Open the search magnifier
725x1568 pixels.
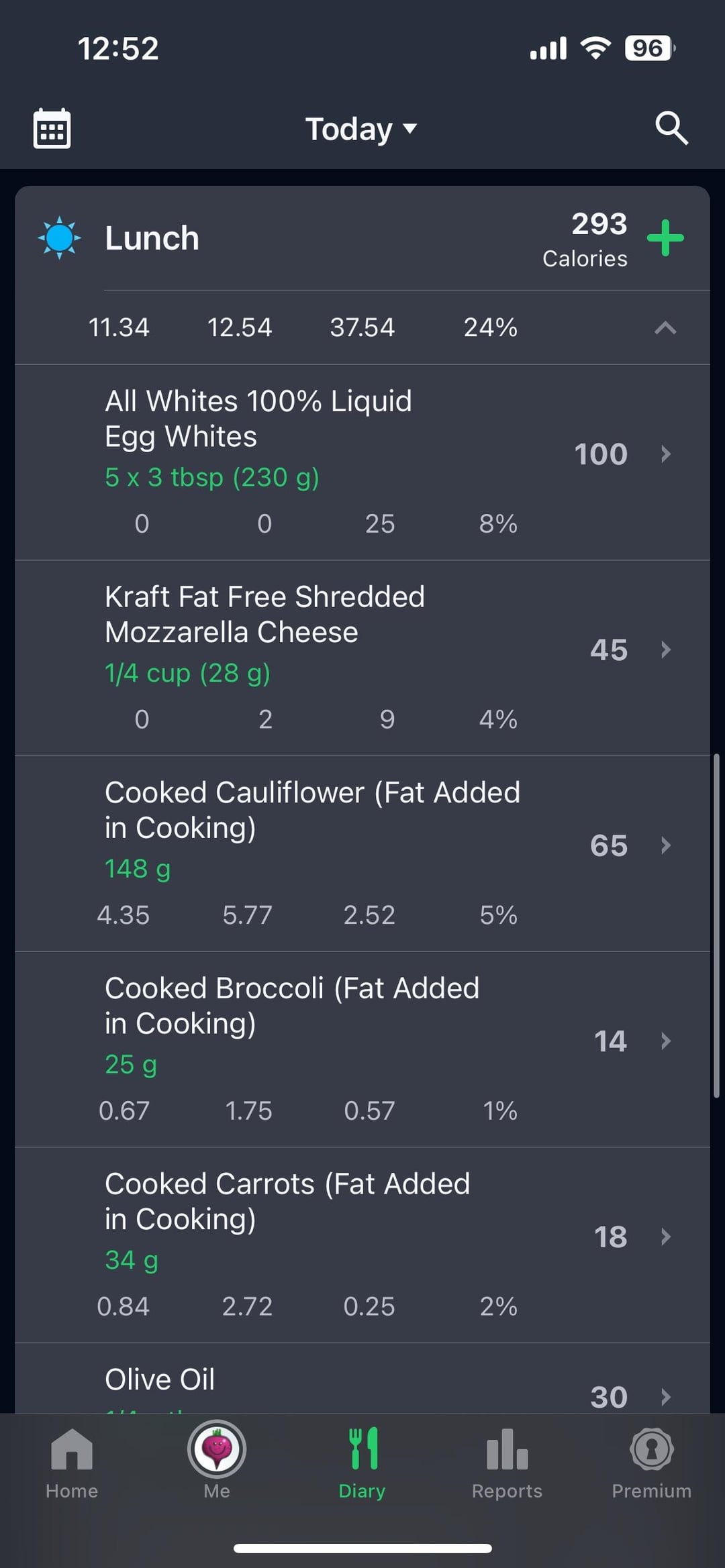pos(671,128)
